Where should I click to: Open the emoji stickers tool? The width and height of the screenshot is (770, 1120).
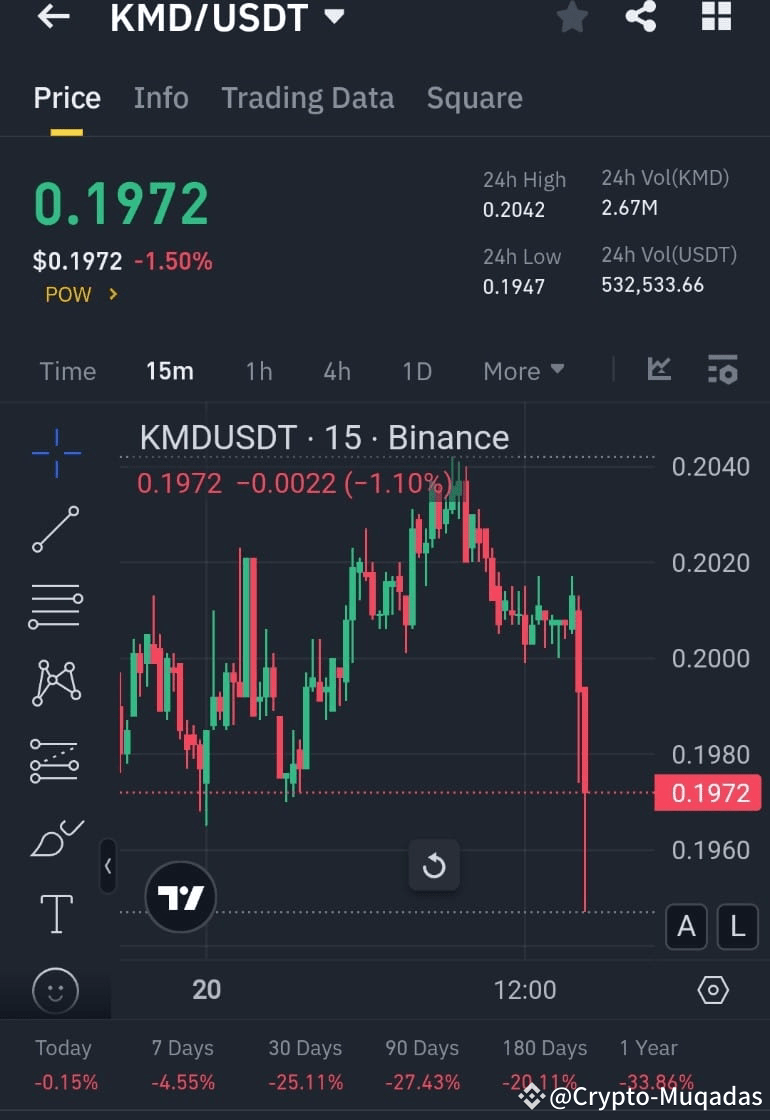[55, 990]
